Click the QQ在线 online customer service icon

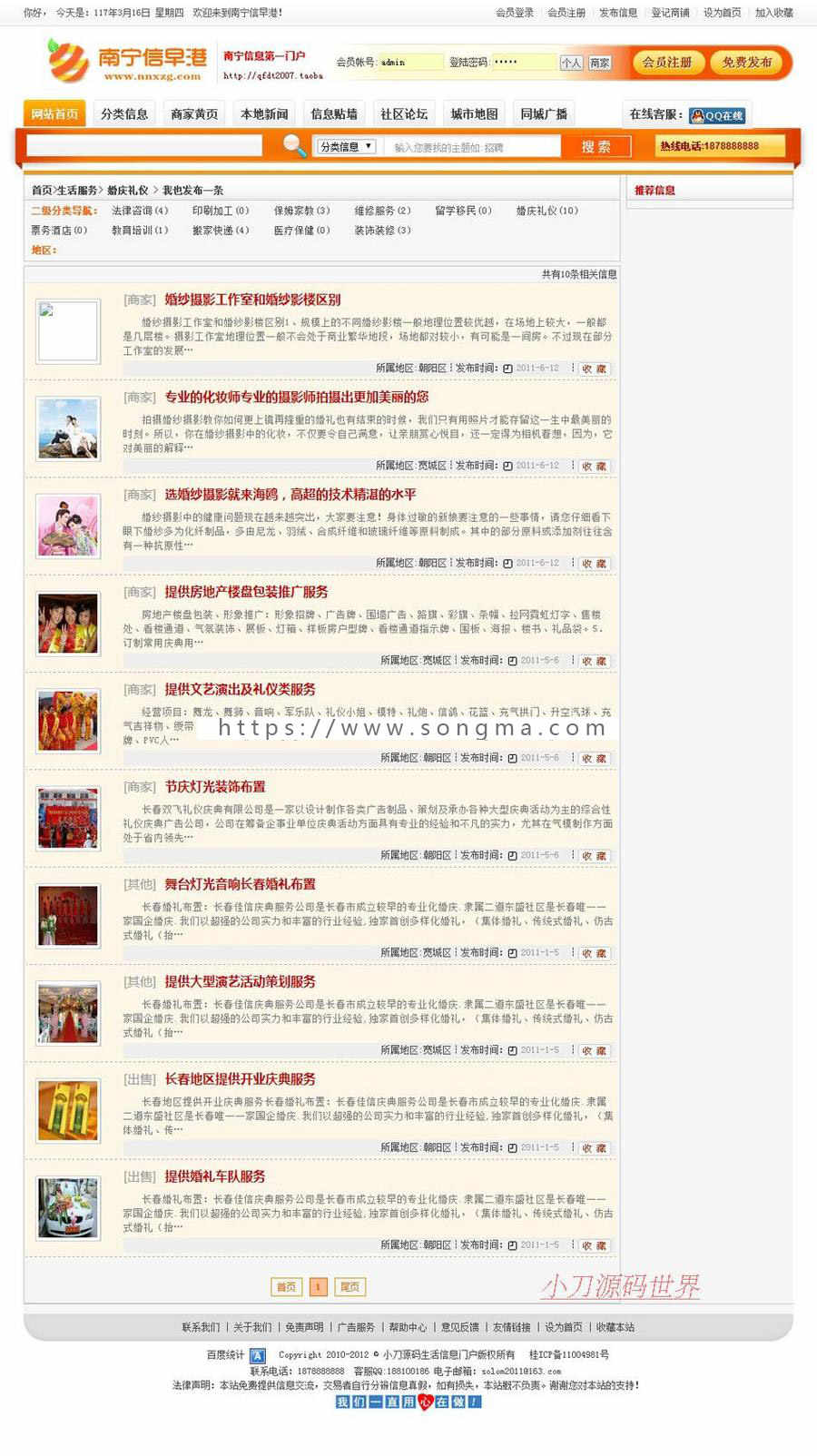(x=715, y=114)
